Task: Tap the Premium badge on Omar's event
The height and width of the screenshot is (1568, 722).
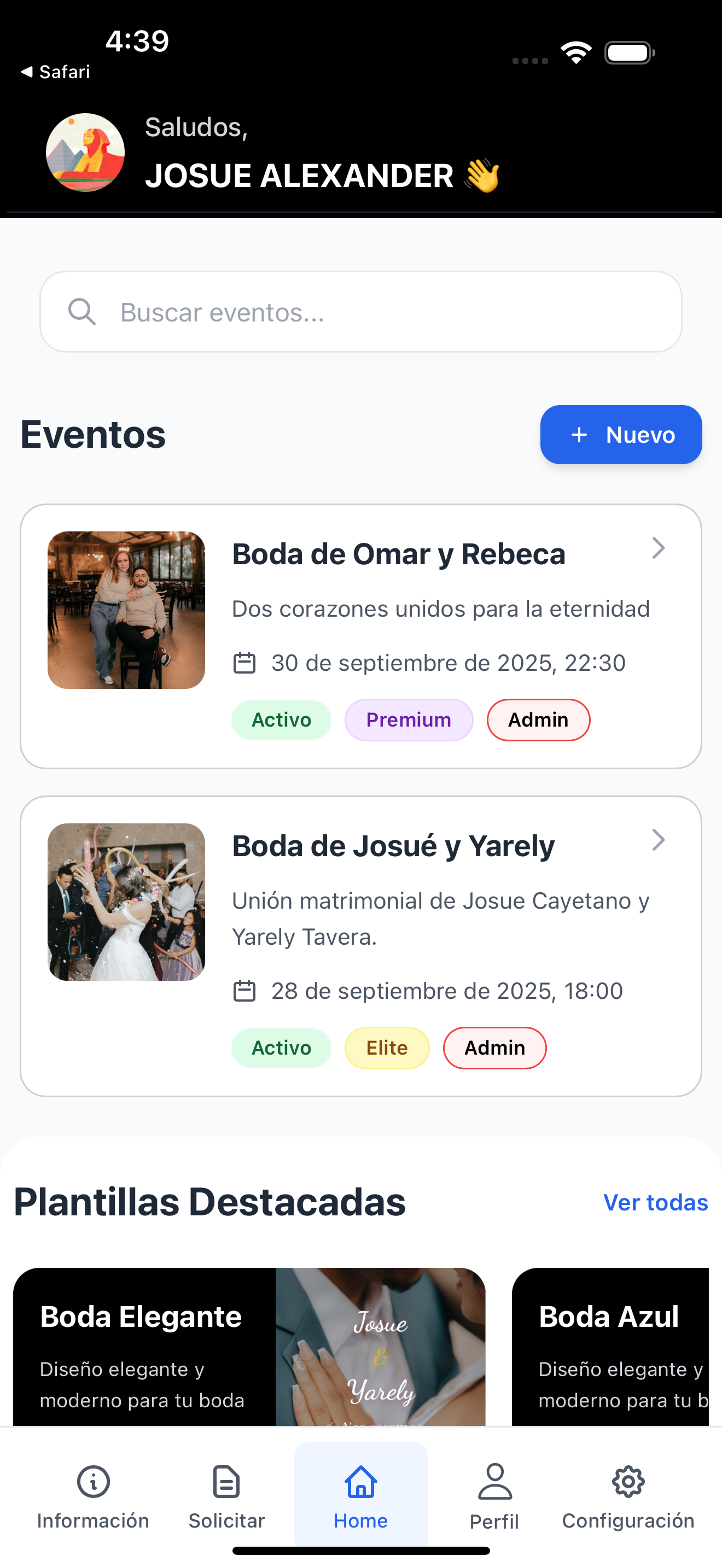Action: point(409,719)
